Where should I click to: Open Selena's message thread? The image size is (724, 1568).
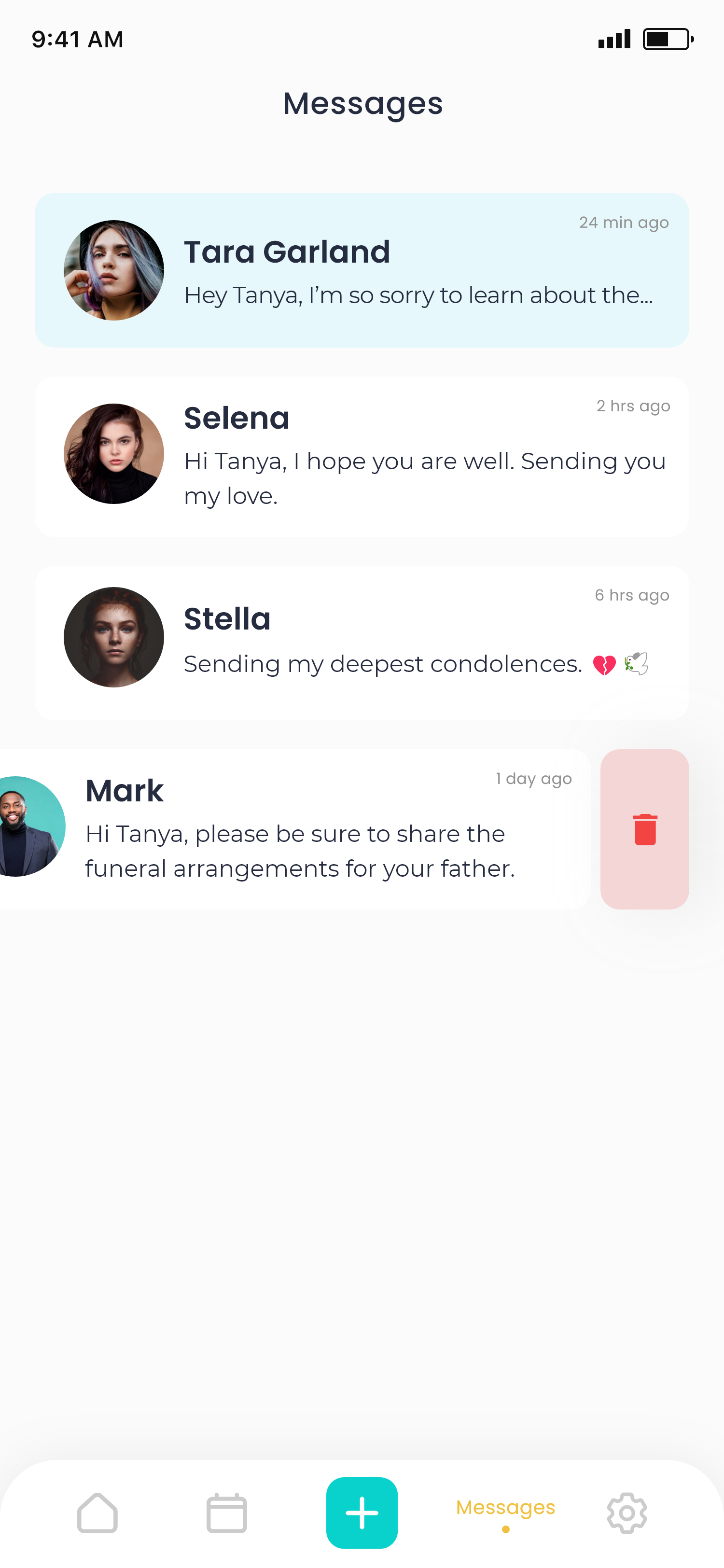pos(362,457)
